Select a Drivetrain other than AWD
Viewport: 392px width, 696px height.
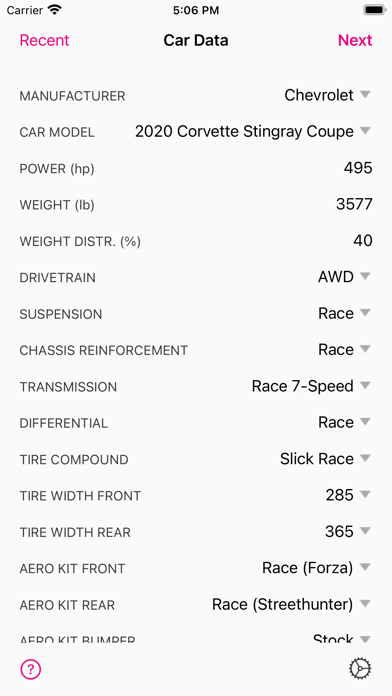tap(344, 277)
